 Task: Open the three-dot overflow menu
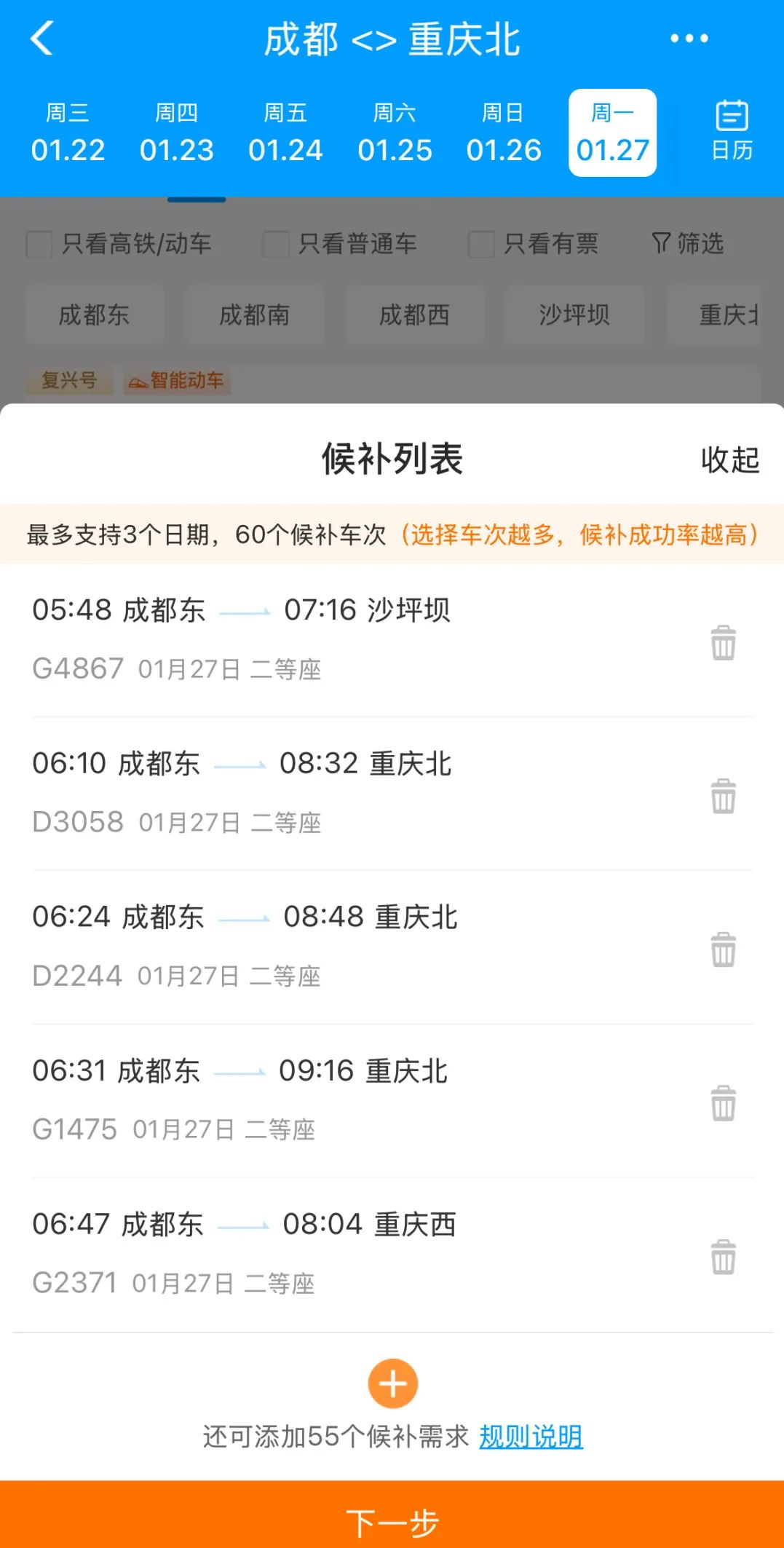click(689, 39)
